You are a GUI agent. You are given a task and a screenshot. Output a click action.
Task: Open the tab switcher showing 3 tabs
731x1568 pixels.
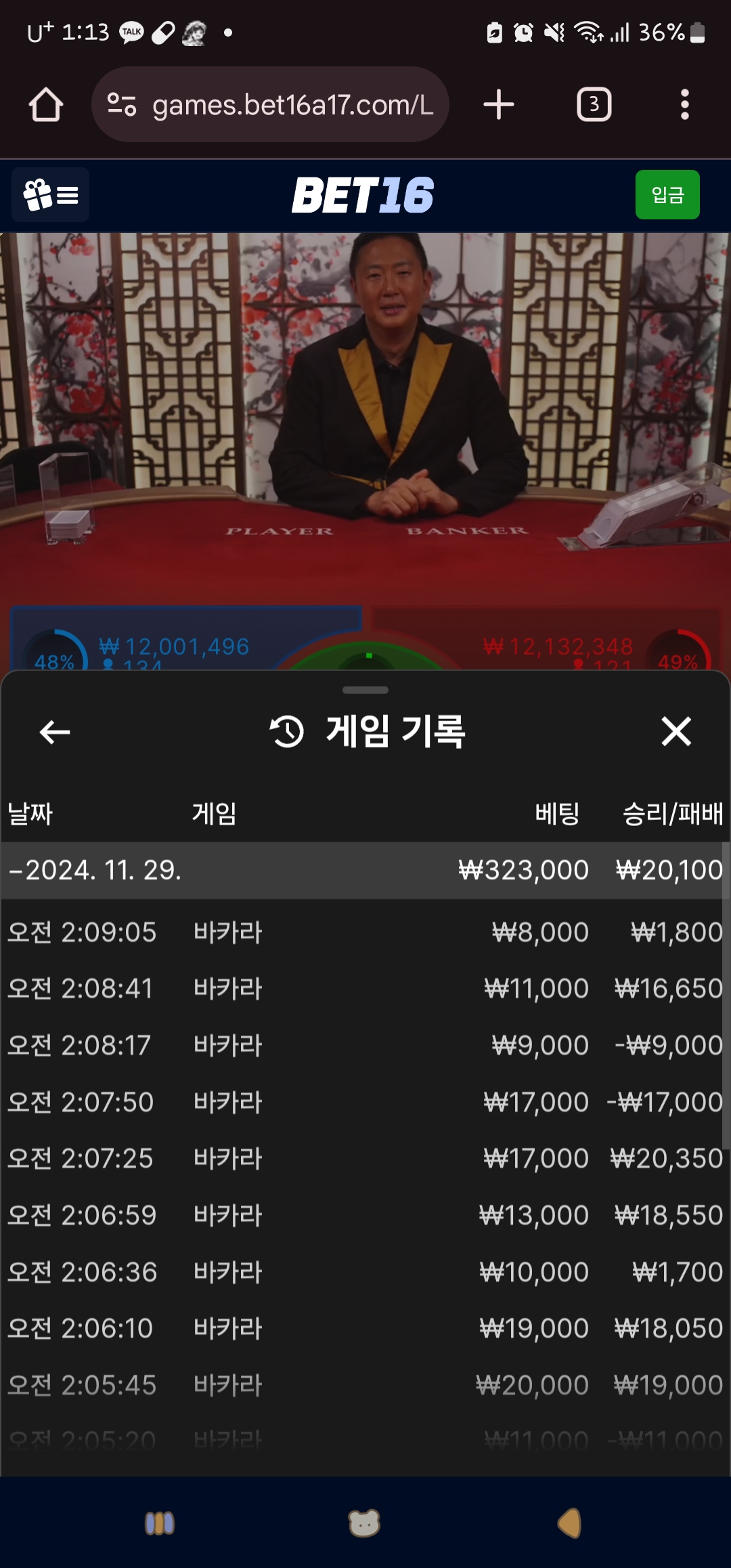point(594,105)
